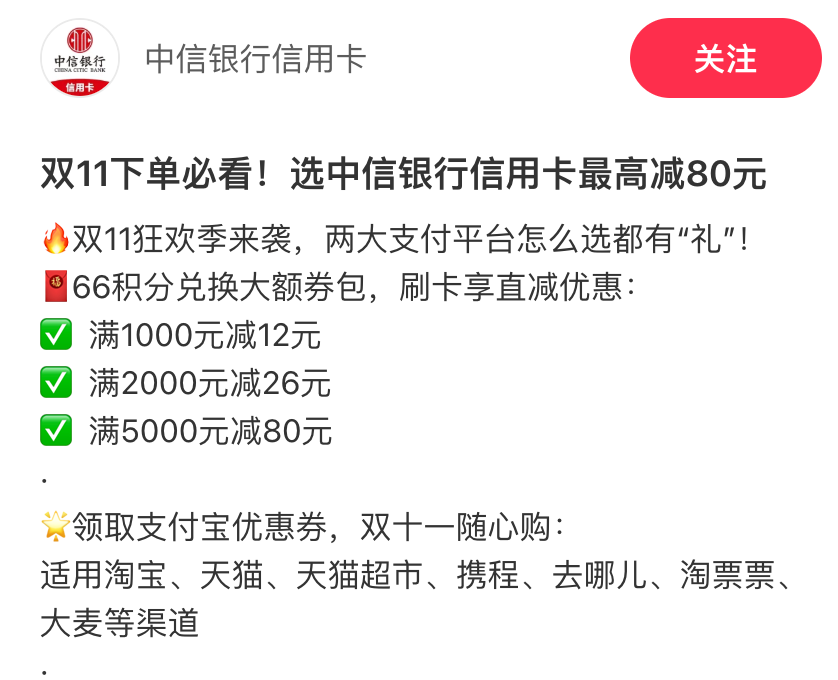Follow 中信银行信用卡 with the 关注 button
Image resolution: width=838 pixels, height=680 pixels.
coord(725,59)
